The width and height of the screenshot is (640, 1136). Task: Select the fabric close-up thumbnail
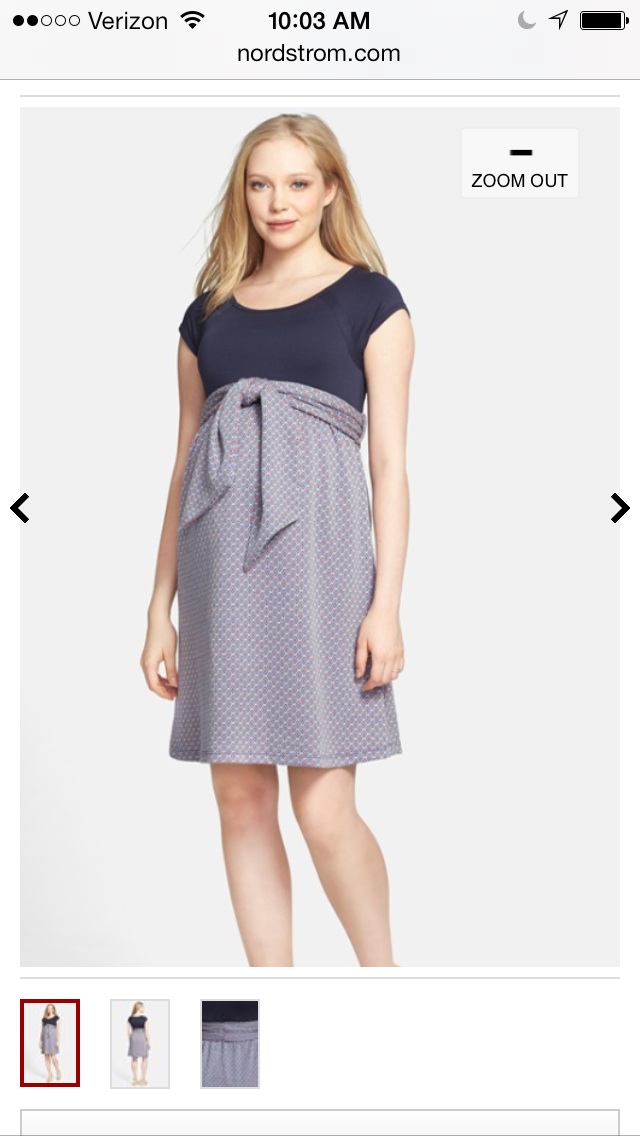[230, 1043]
